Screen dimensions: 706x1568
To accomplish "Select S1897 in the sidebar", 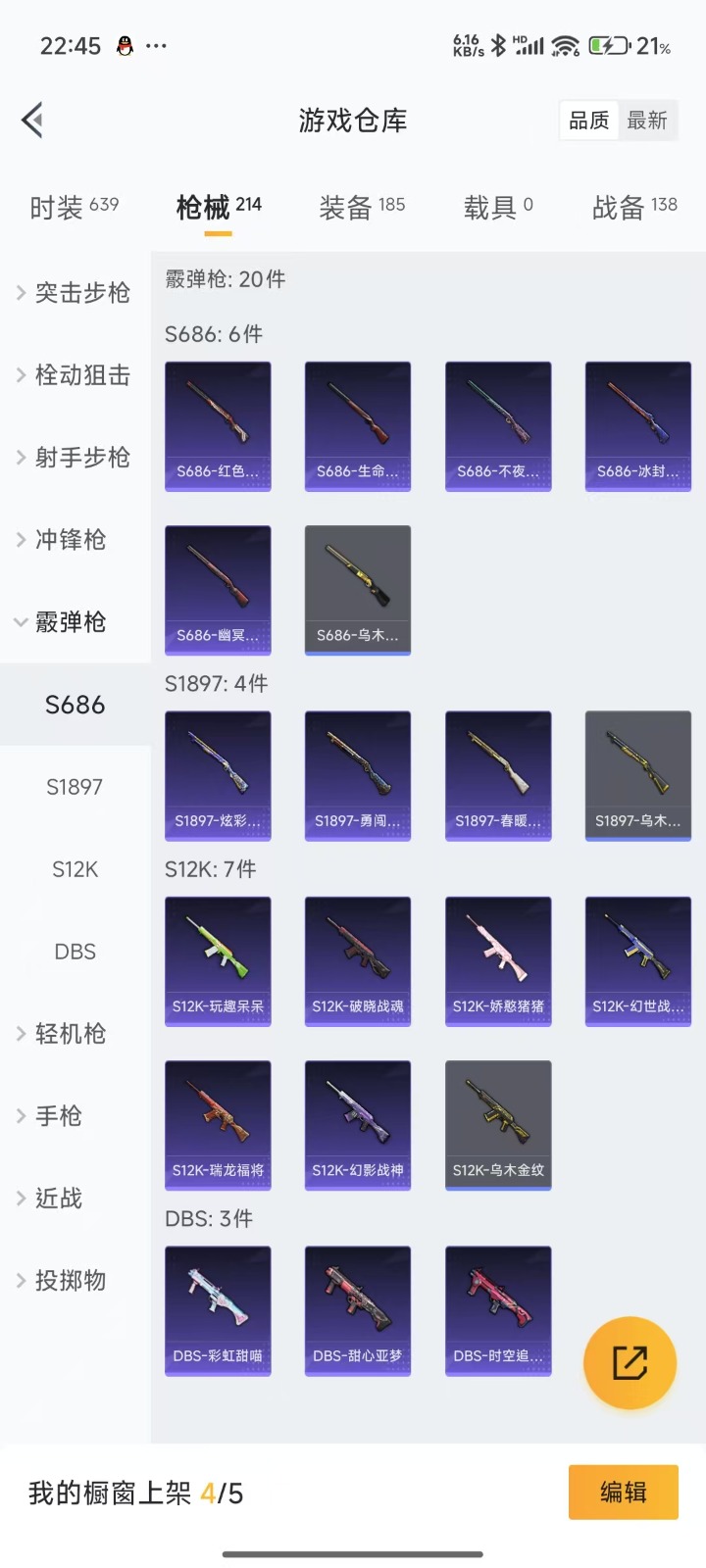I will (x=75, y=787).
